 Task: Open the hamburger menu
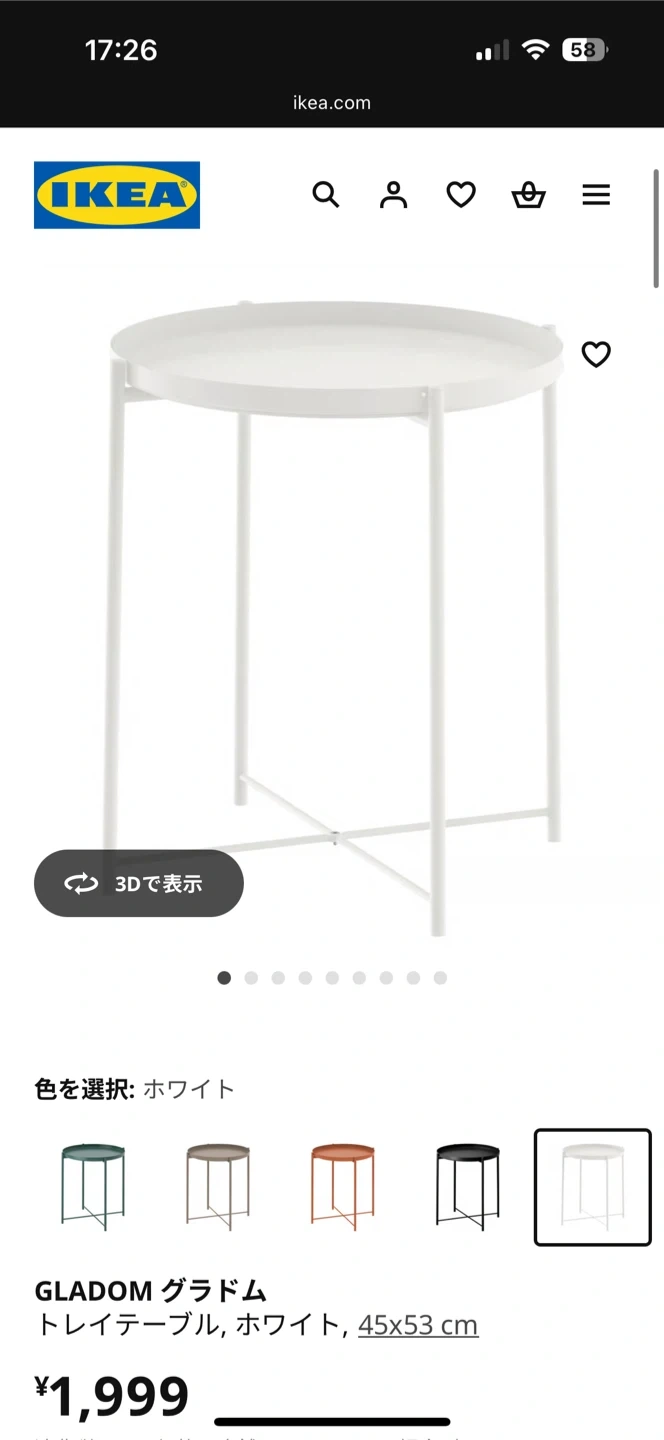(596, 194)
